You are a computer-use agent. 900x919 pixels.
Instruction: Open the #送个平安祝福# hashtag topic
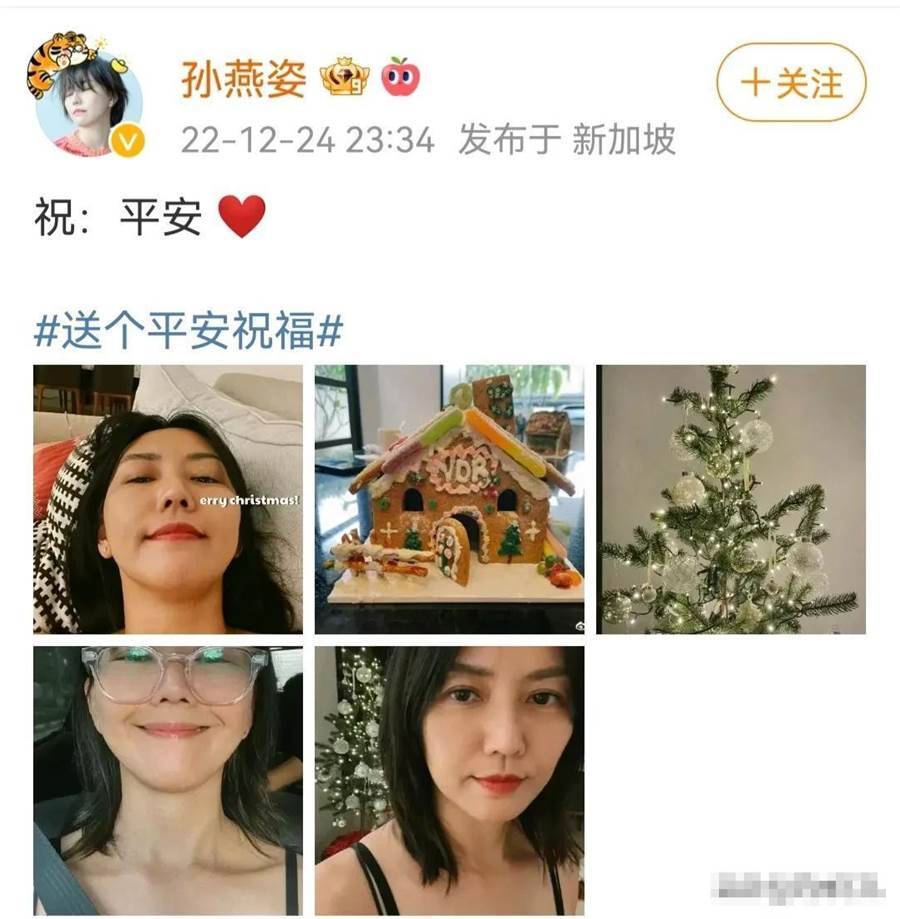[188, 331]
